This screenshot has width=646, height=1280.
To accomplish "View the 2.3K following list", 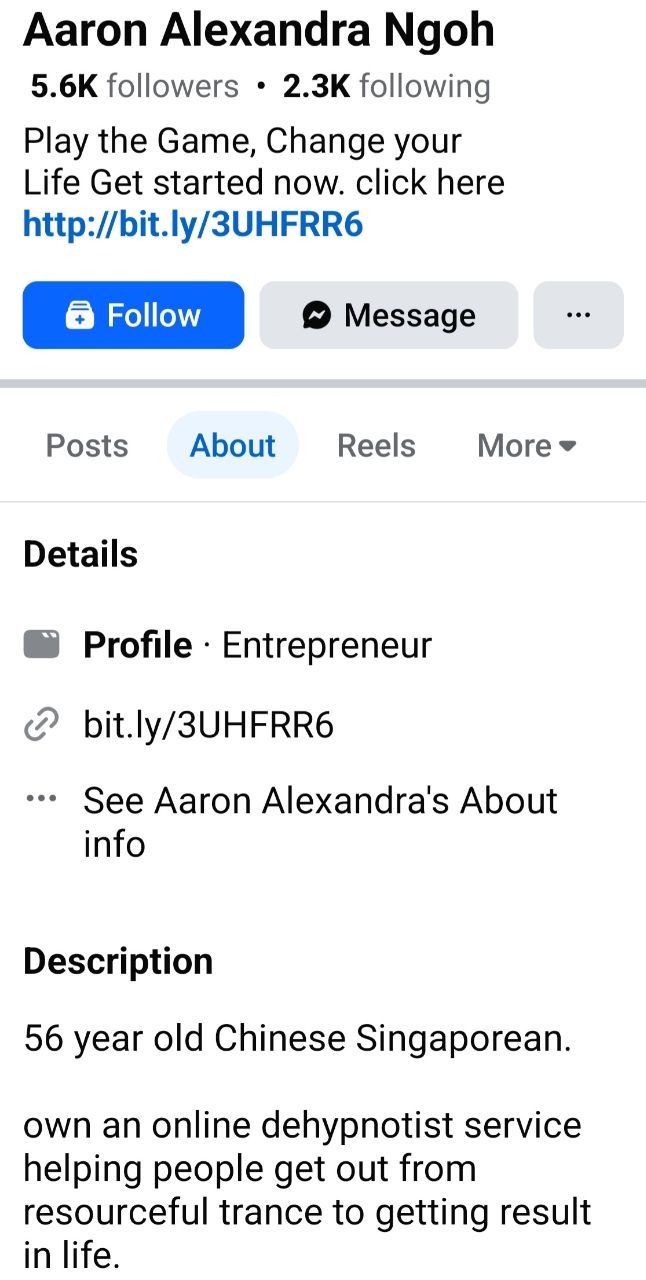I will tap(387, 87).
